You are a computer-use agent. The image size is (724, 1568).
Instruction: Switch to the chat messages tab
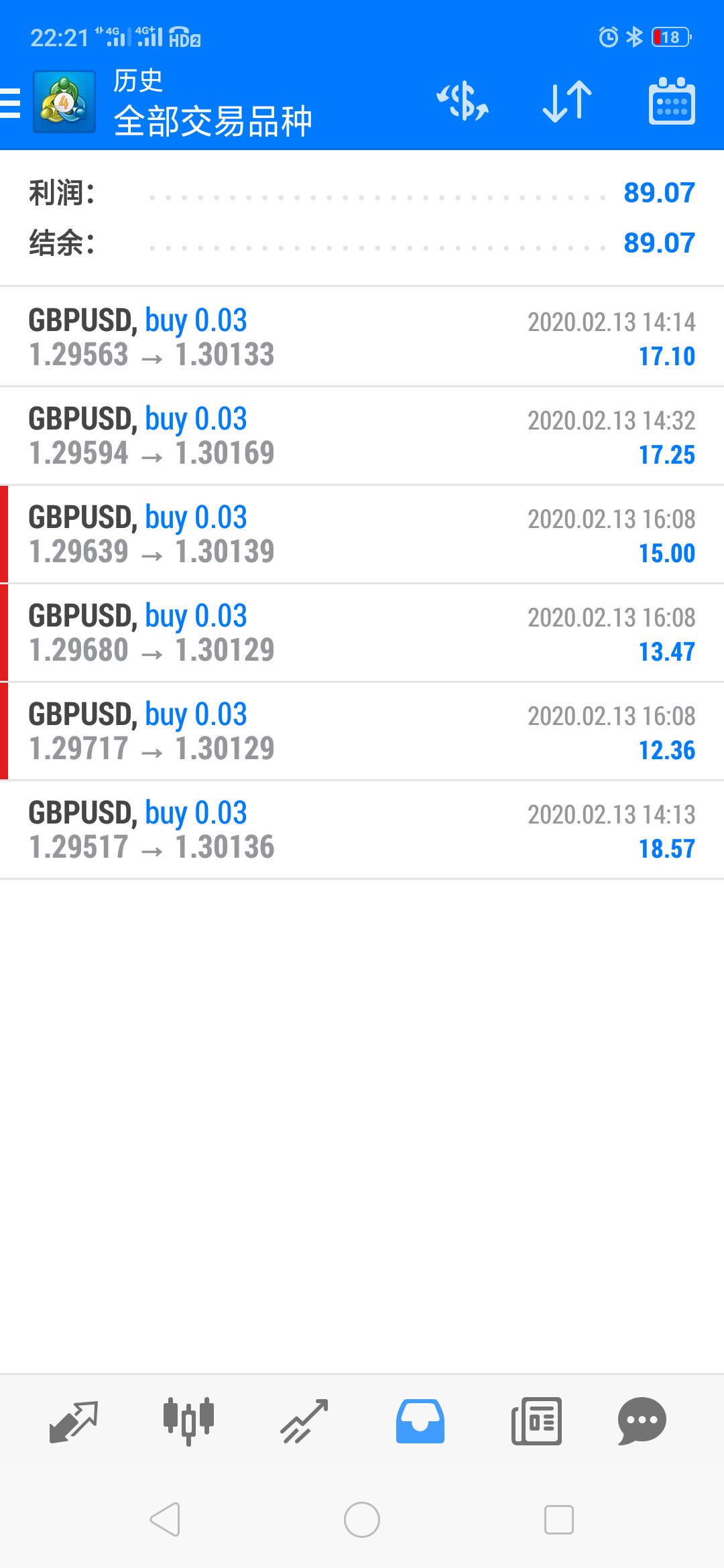[x=642, y=1421]
